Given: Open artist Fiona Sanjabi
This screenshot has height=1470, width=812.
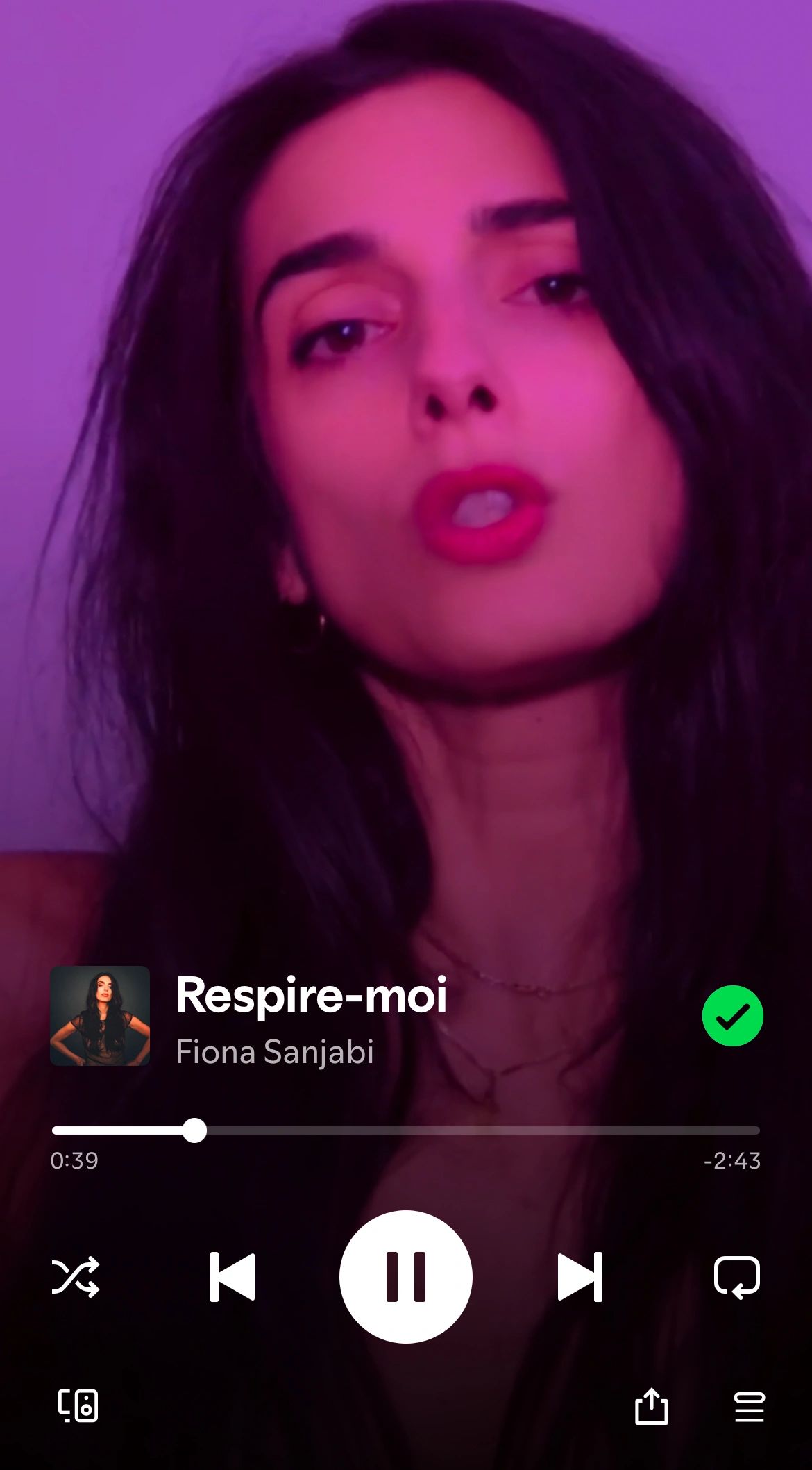Looking at the screenshot, I should pos(275,1051).
